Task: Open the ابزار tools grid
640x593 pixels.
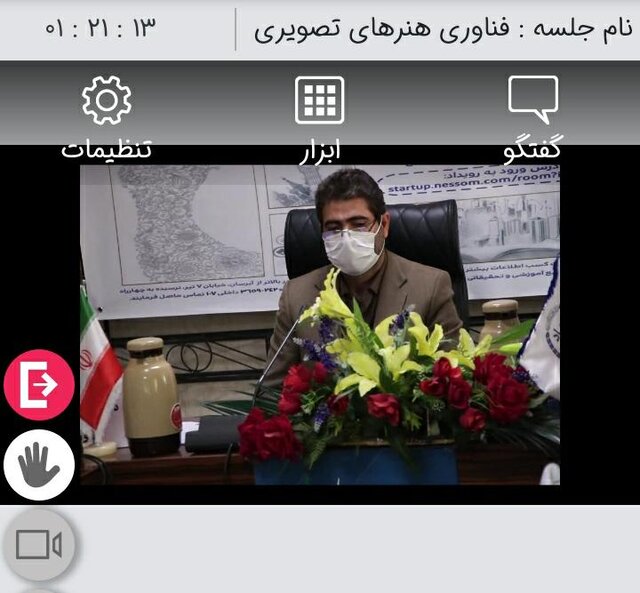Action: 319,101
